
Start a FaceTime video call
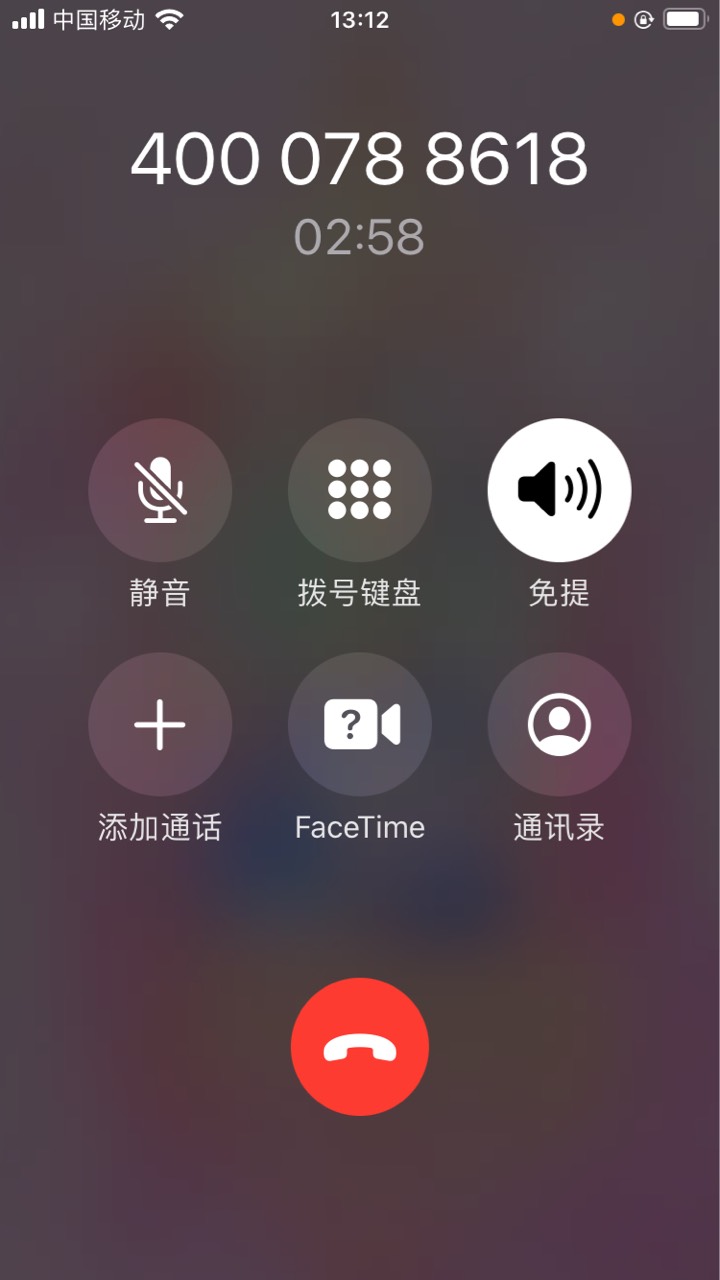360,724
